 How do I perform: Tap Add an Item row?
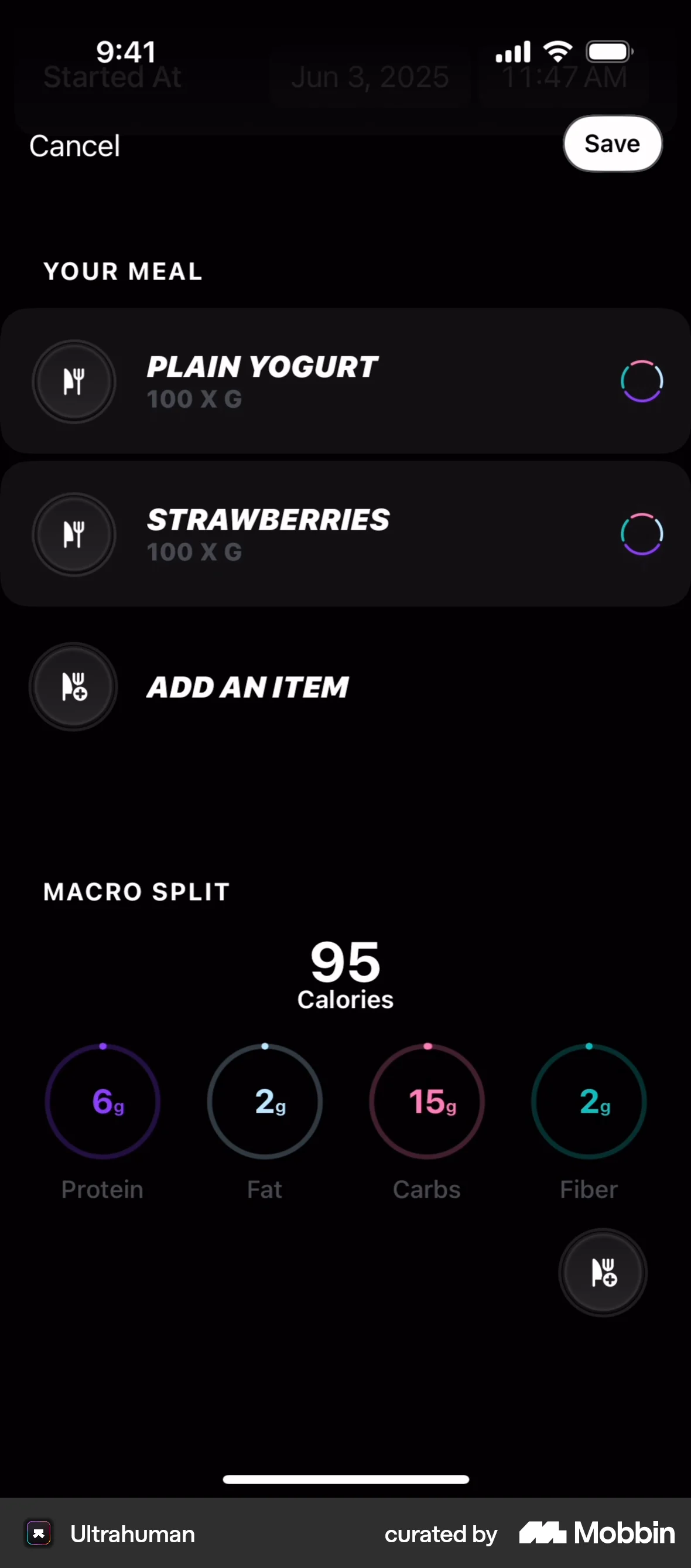(x=247, y=687)
